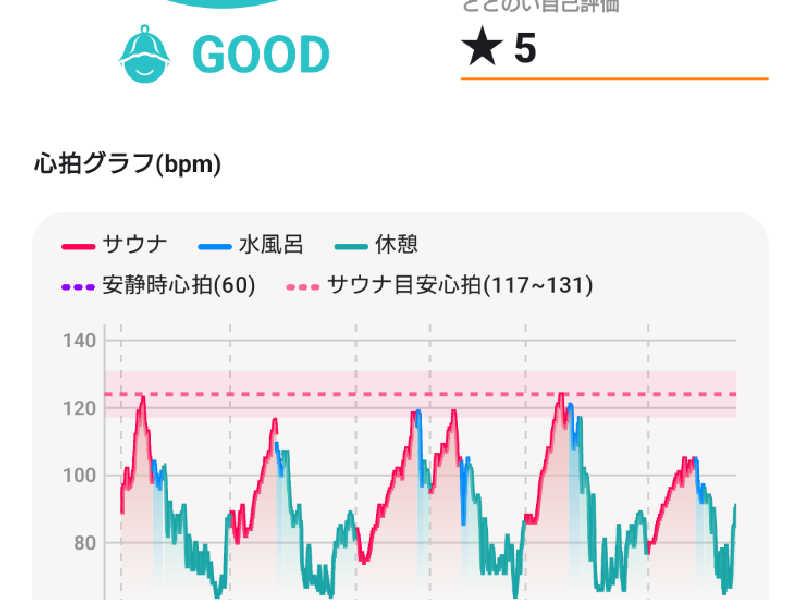
Task: Open the ★ 5 self-rating field
Action: coord(612,50)
